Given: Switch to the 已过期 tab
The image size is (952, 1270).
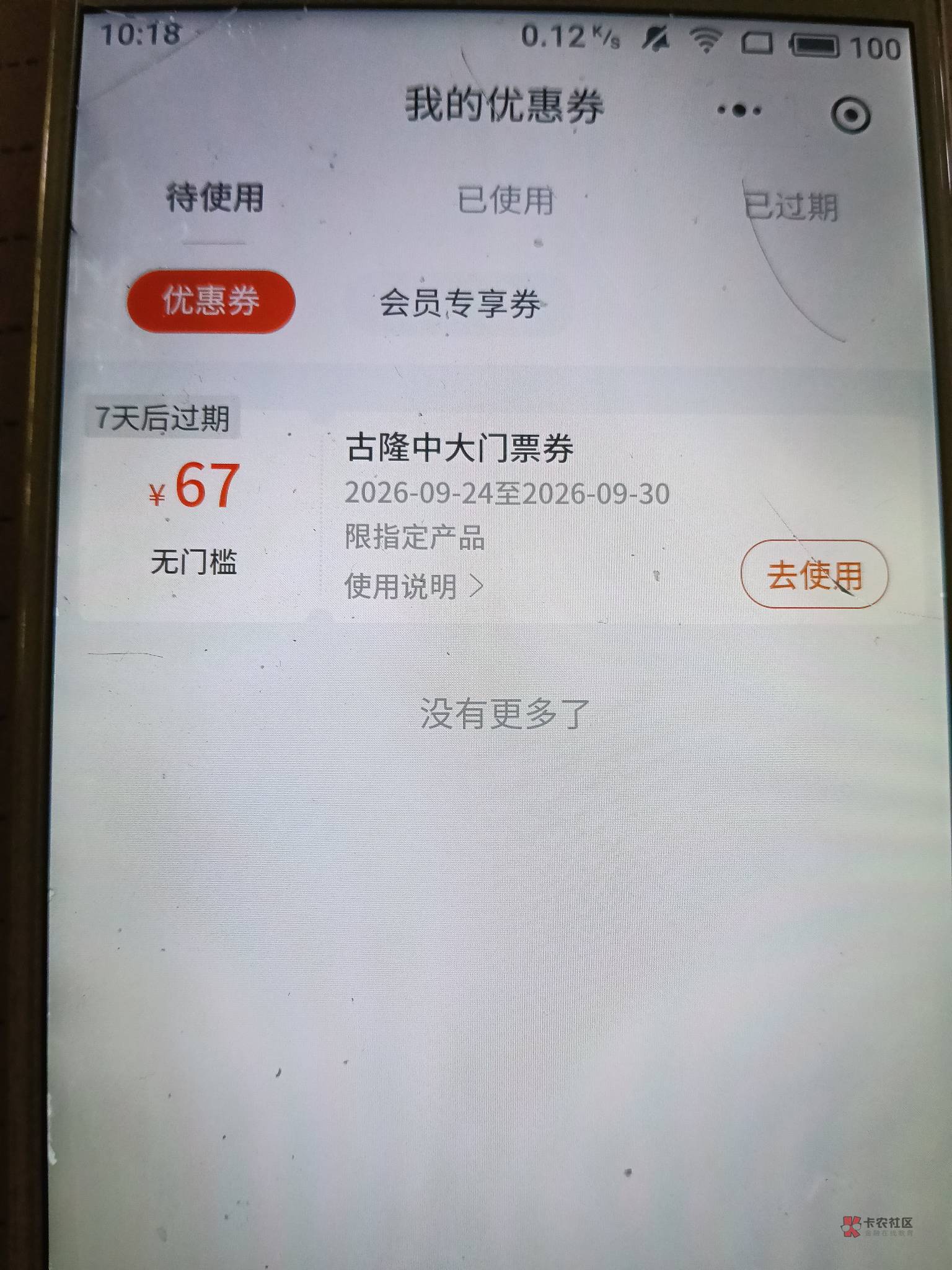Looking at the screenshot, I should click(x=791, y=206).
